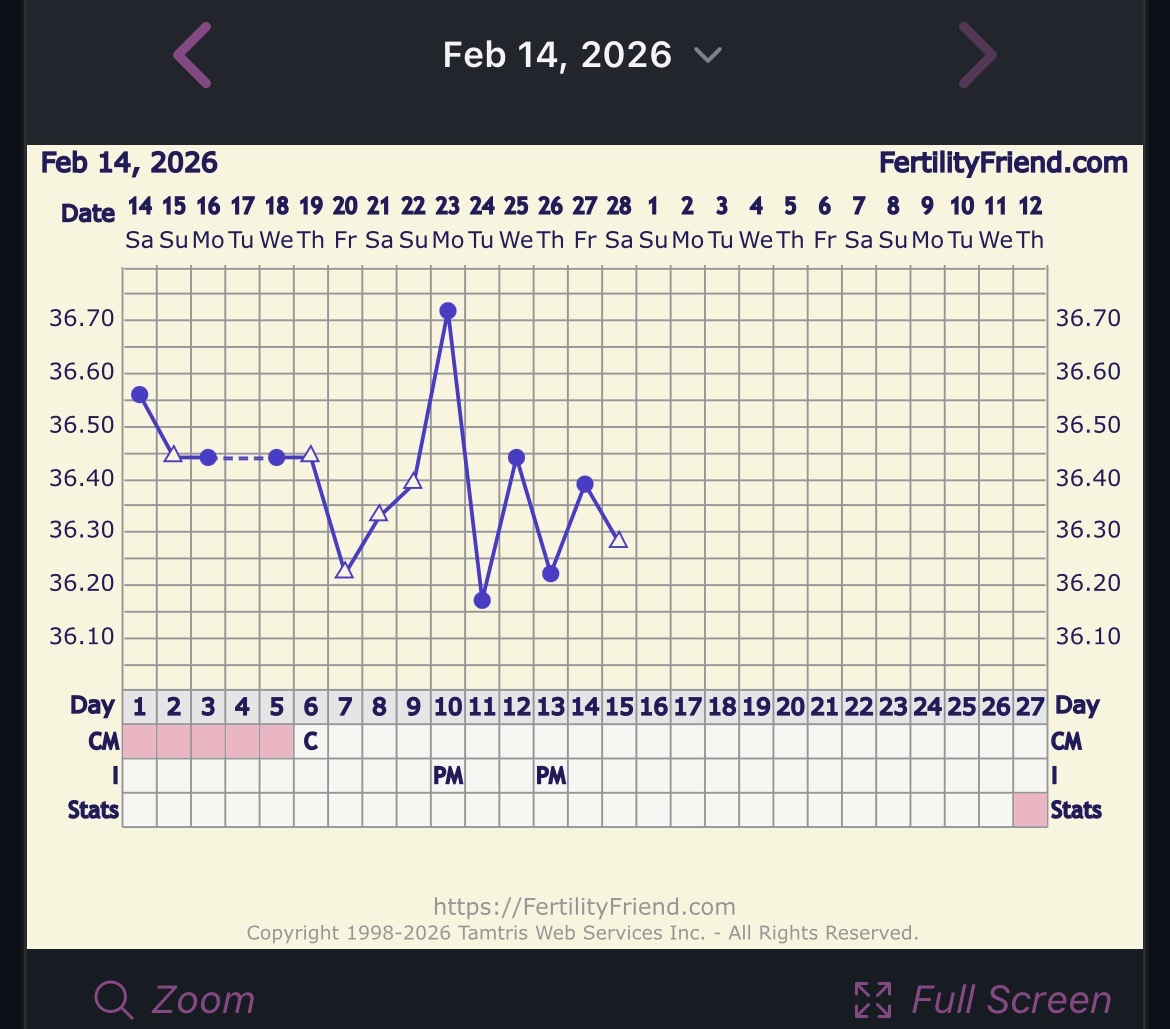This screenshot has height=1029, width=1170.
Task: Open the Feb 14, 2026 date dropdown
Action: tap(582, 54)
